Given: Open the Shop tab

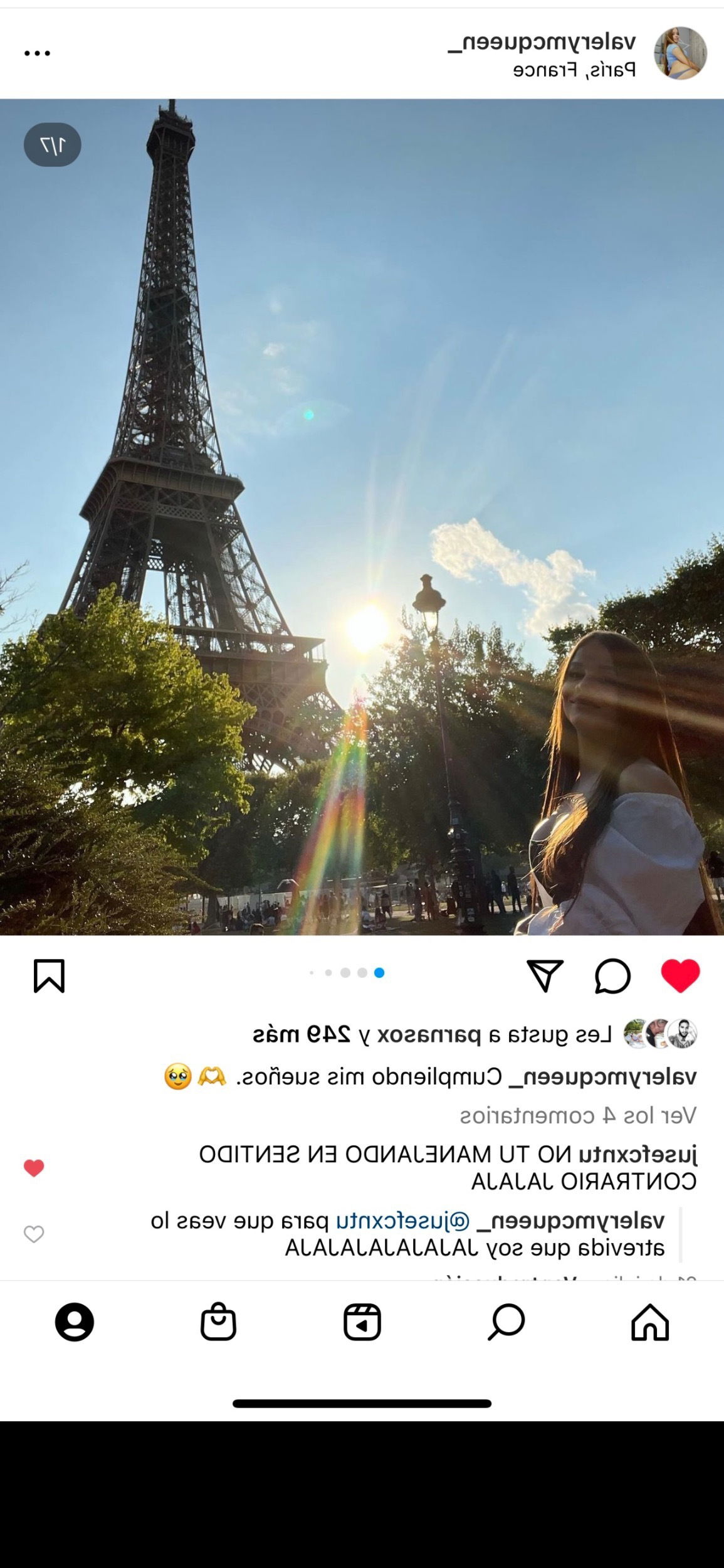Looking at the screenshot, I should coord(218,1322).
